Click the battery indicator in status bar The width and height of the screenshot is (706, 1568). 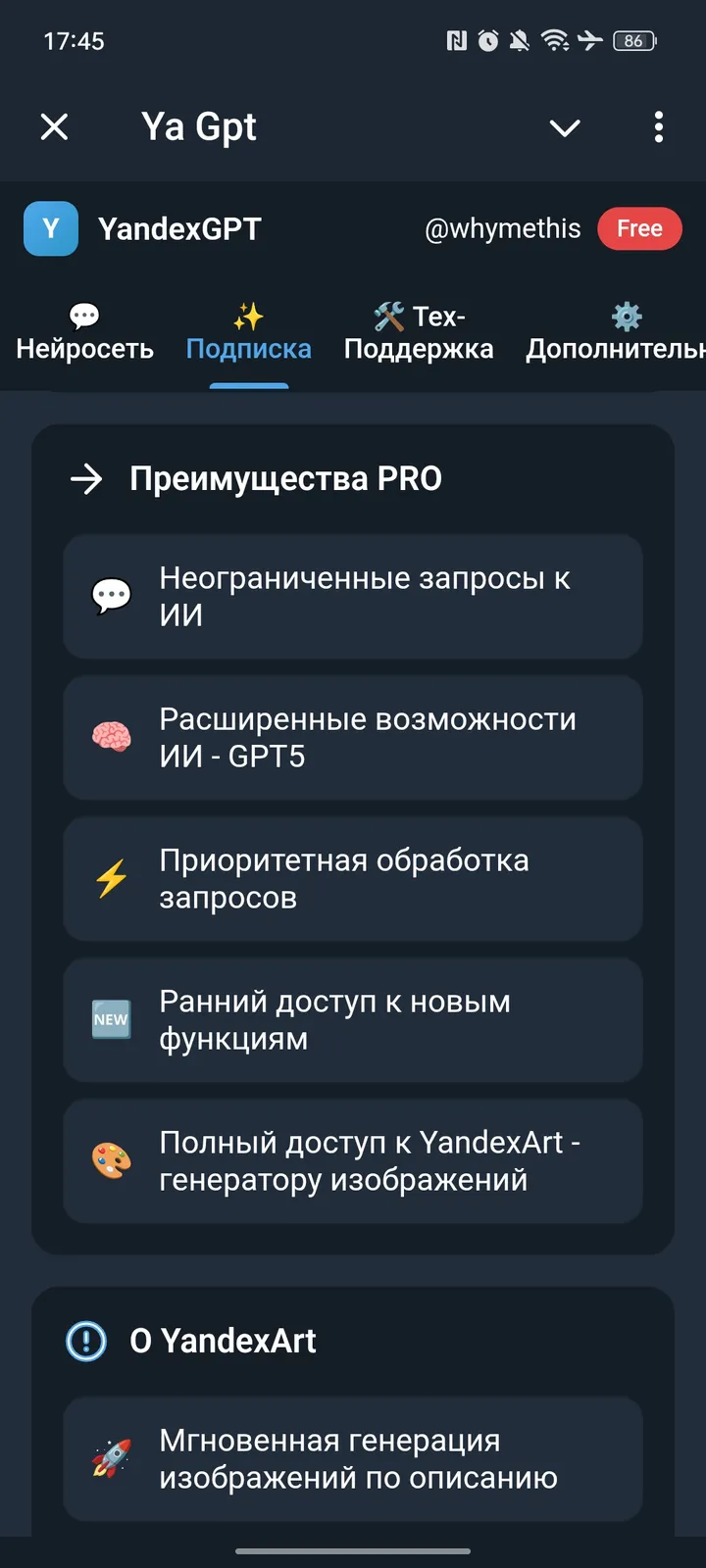point(633,41)
